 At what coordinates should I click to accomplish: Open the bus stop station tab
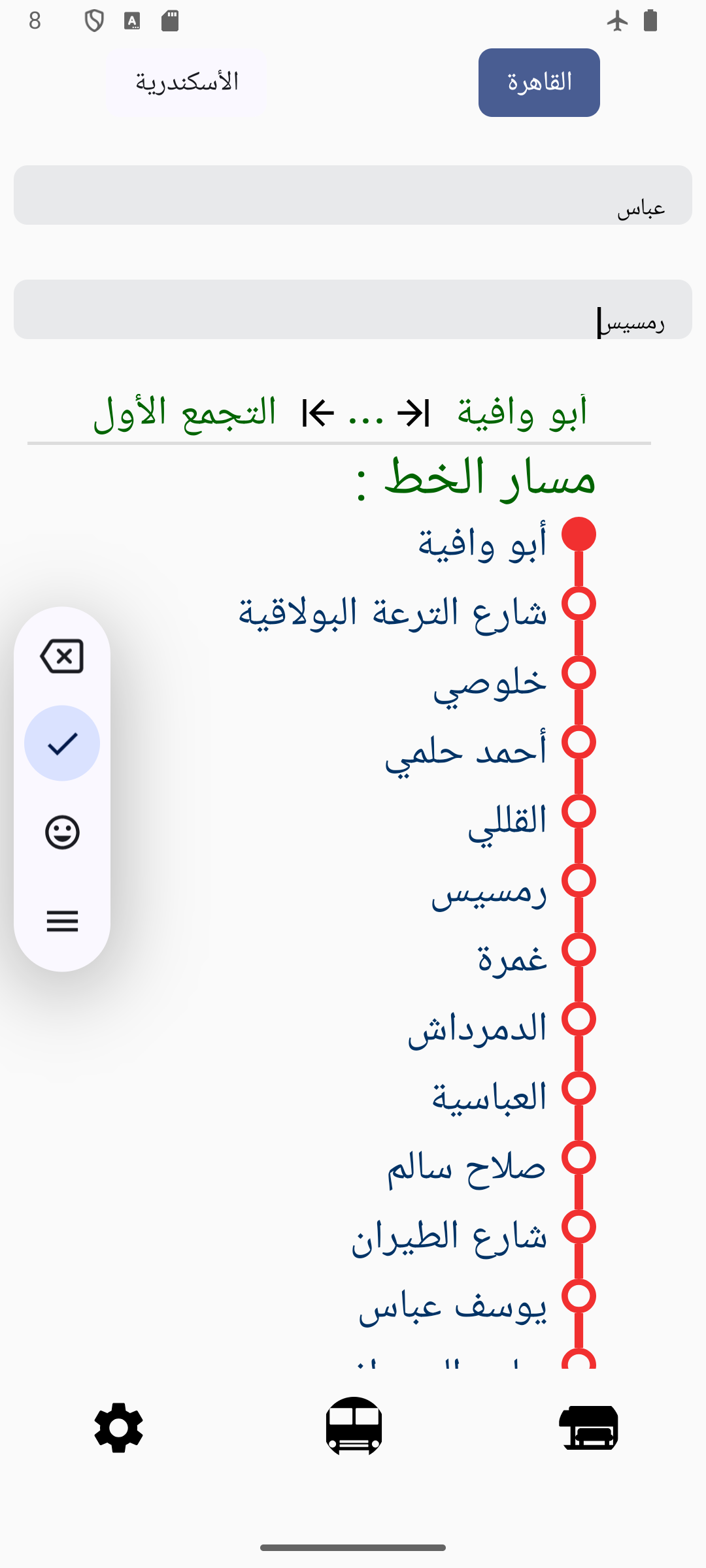588,1428
